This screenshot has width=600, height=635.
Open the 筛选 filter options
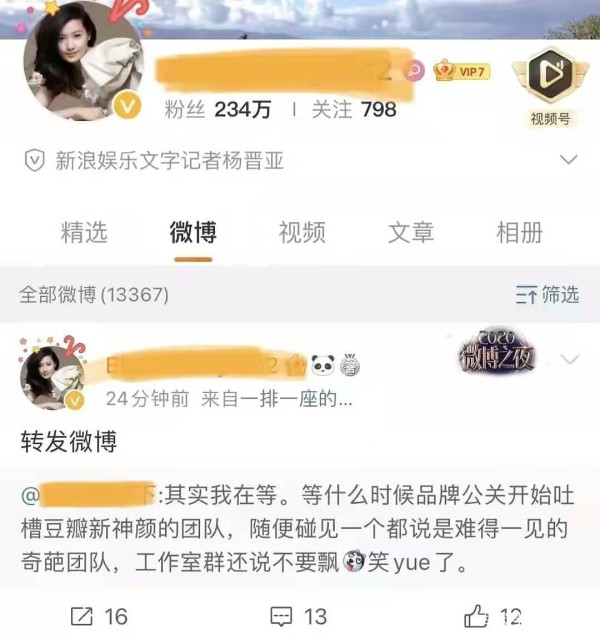tap(547, 294)
